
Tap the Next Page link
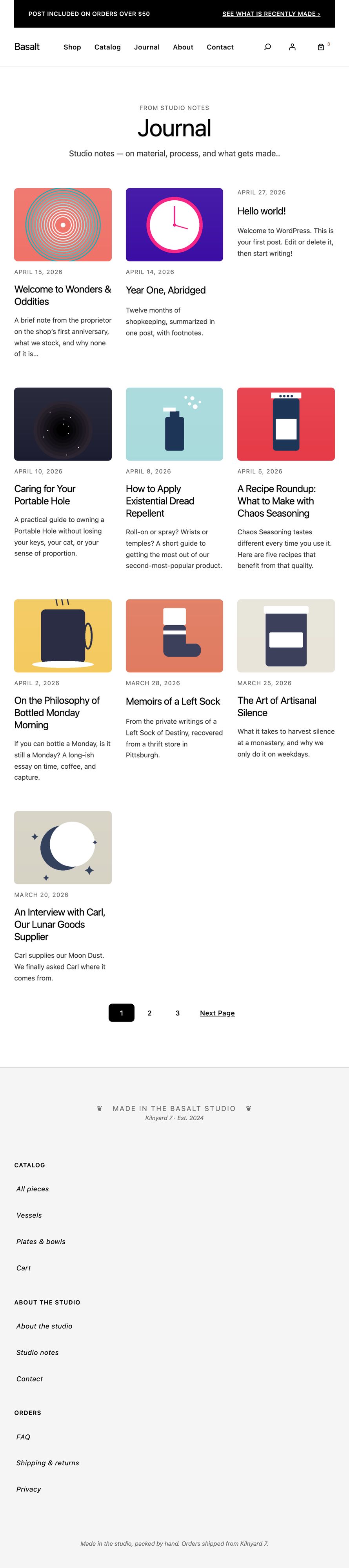click(x=217, y=1013)
